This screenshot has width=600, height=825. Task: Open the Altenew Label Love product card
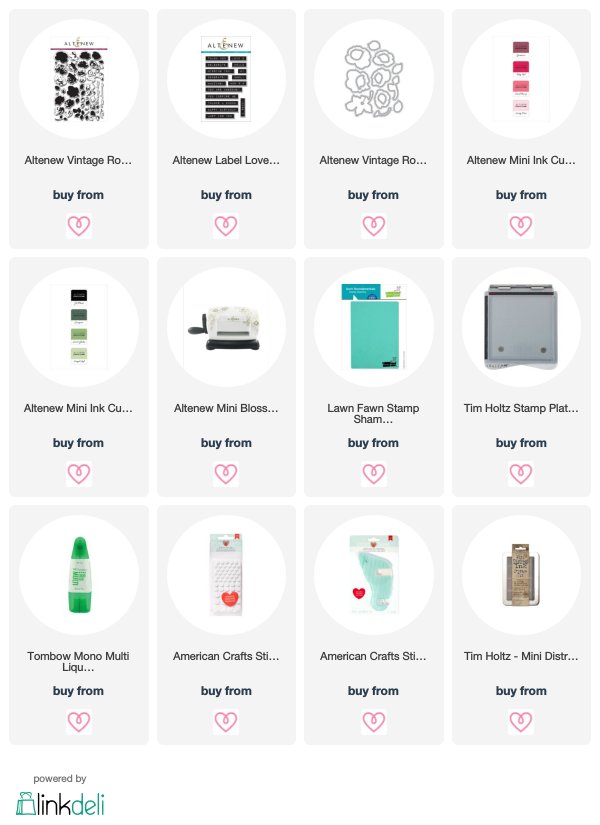click(226, 129)
